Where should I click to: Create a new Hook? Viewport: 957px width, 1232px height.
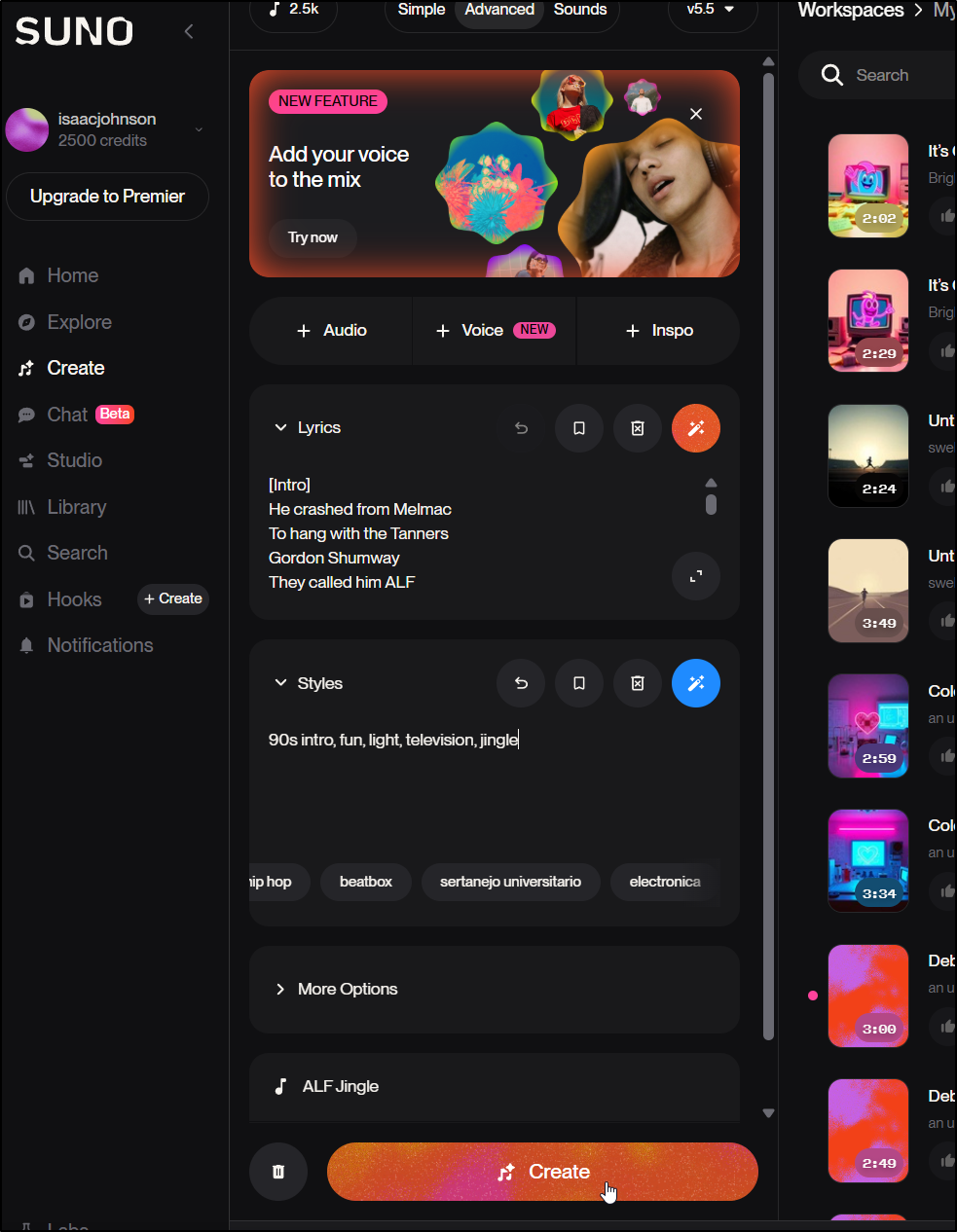click(x=173, y=598)
